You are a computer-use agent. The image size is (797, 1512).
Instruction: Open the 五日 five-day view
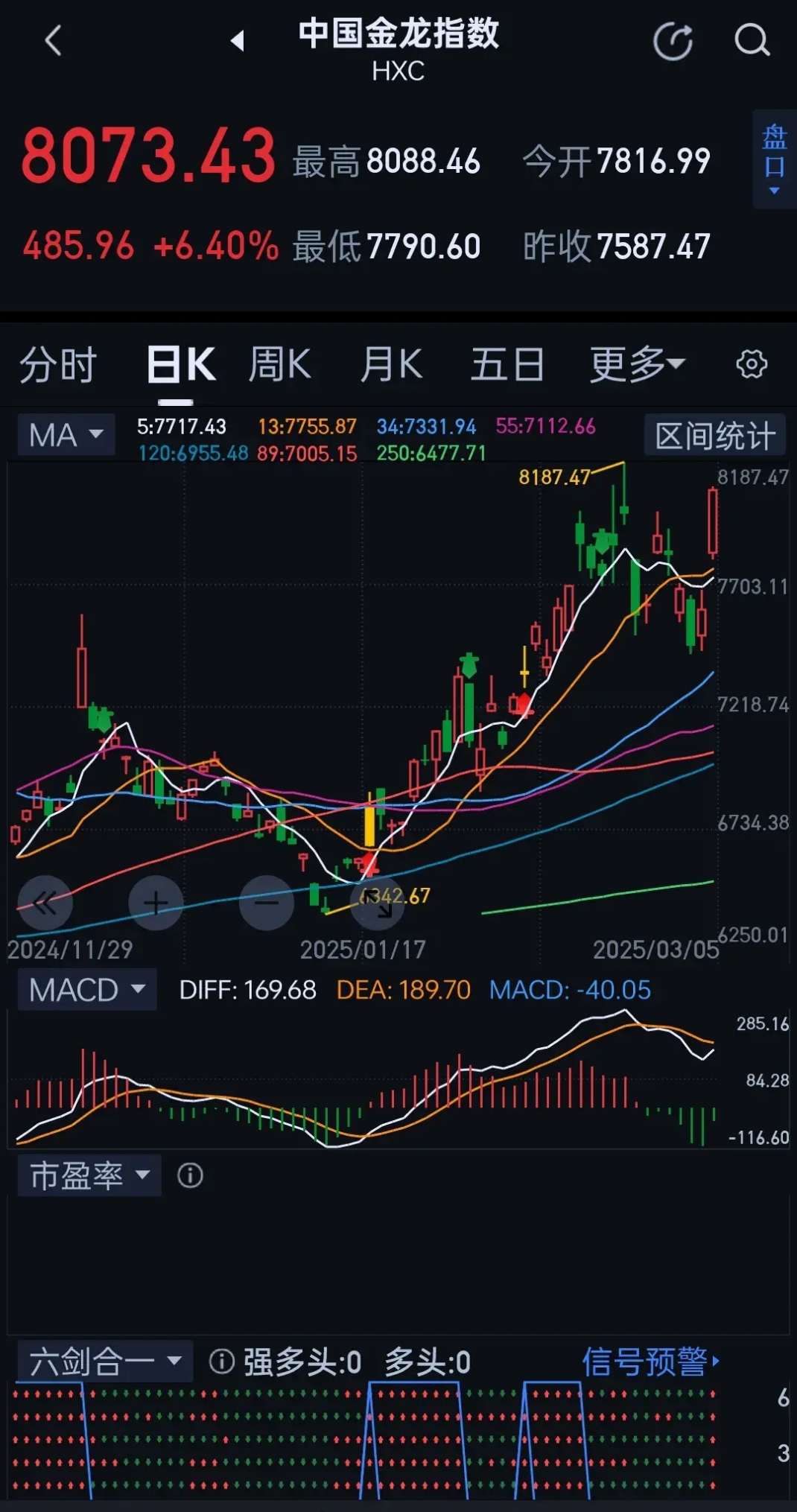[x=507, y=364]
